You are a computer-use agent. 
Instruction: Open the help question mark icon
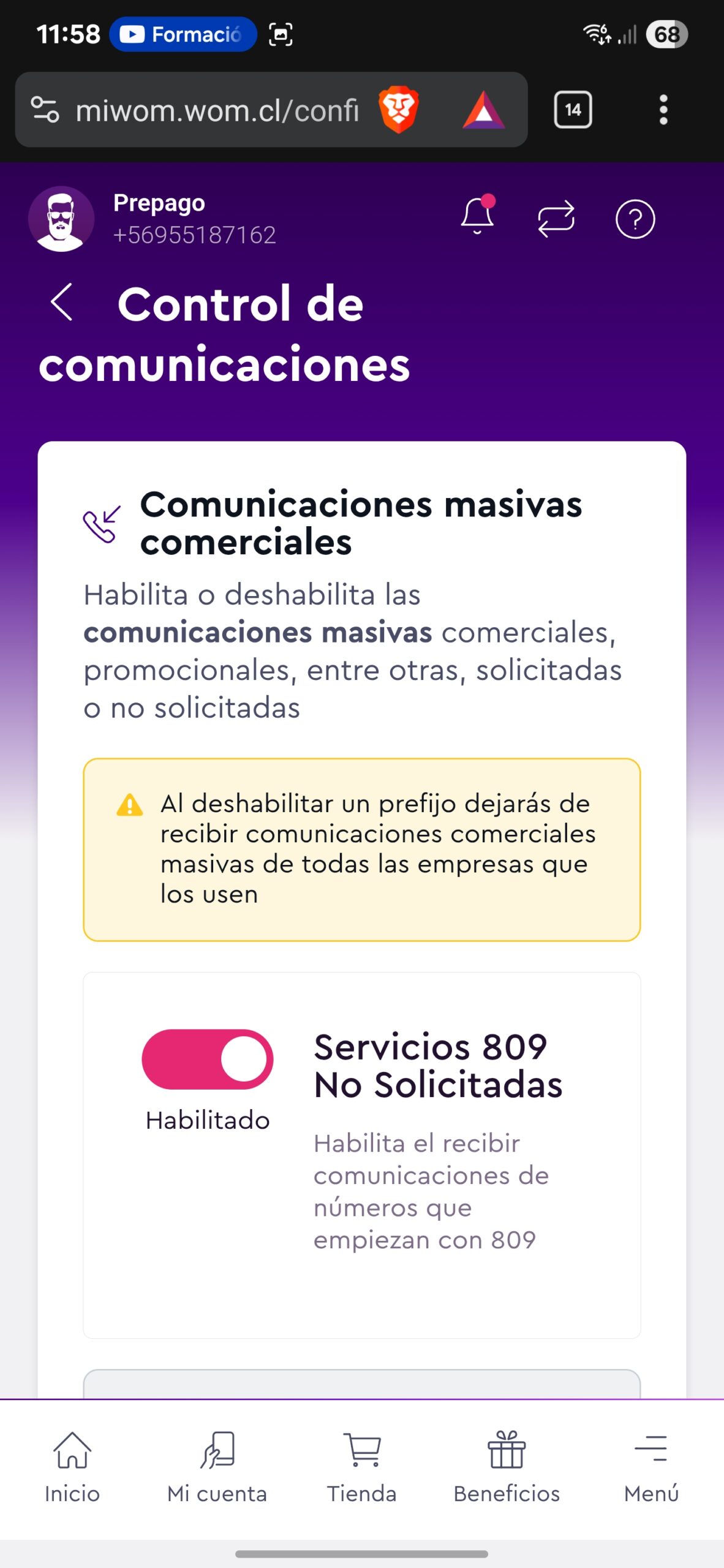635,219
